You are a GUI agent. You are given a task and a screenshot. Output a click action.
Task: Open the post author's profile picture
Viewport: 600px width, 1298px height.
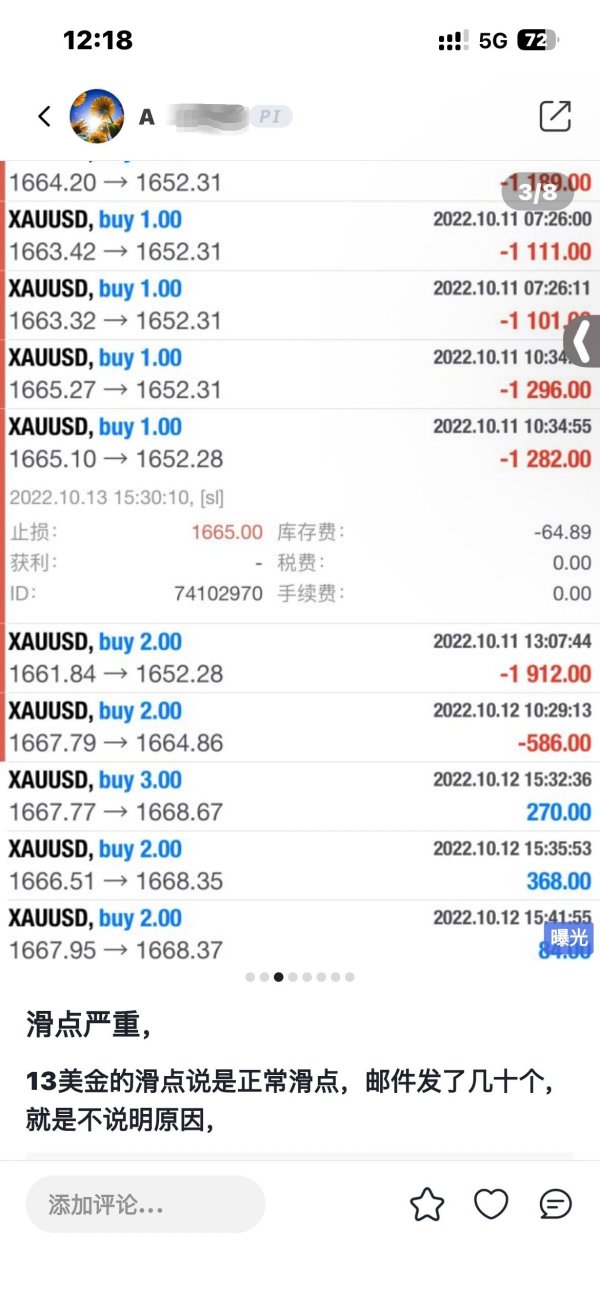pos(97,117)
